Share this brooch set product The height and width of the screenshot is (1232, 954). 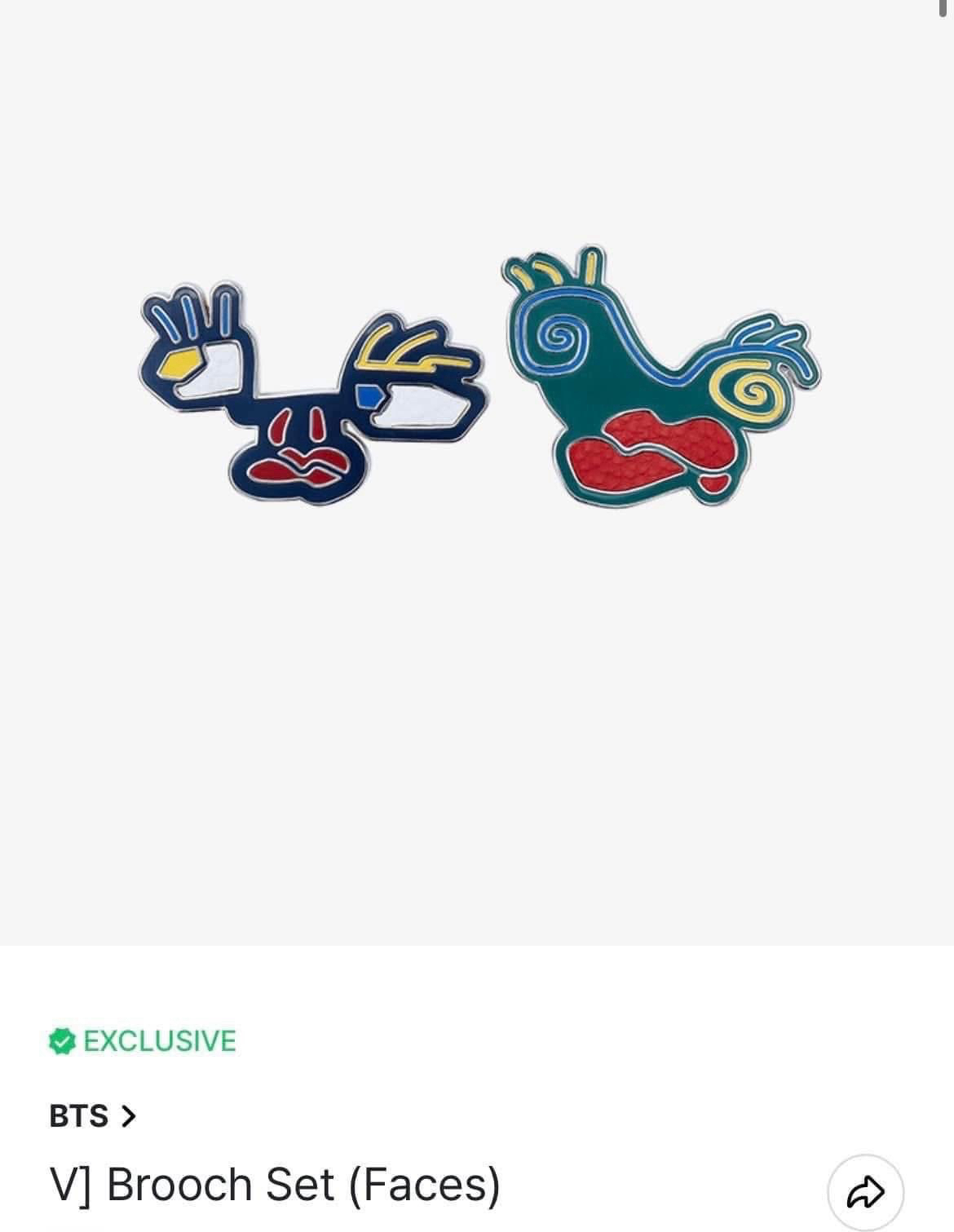[865, 1192]
